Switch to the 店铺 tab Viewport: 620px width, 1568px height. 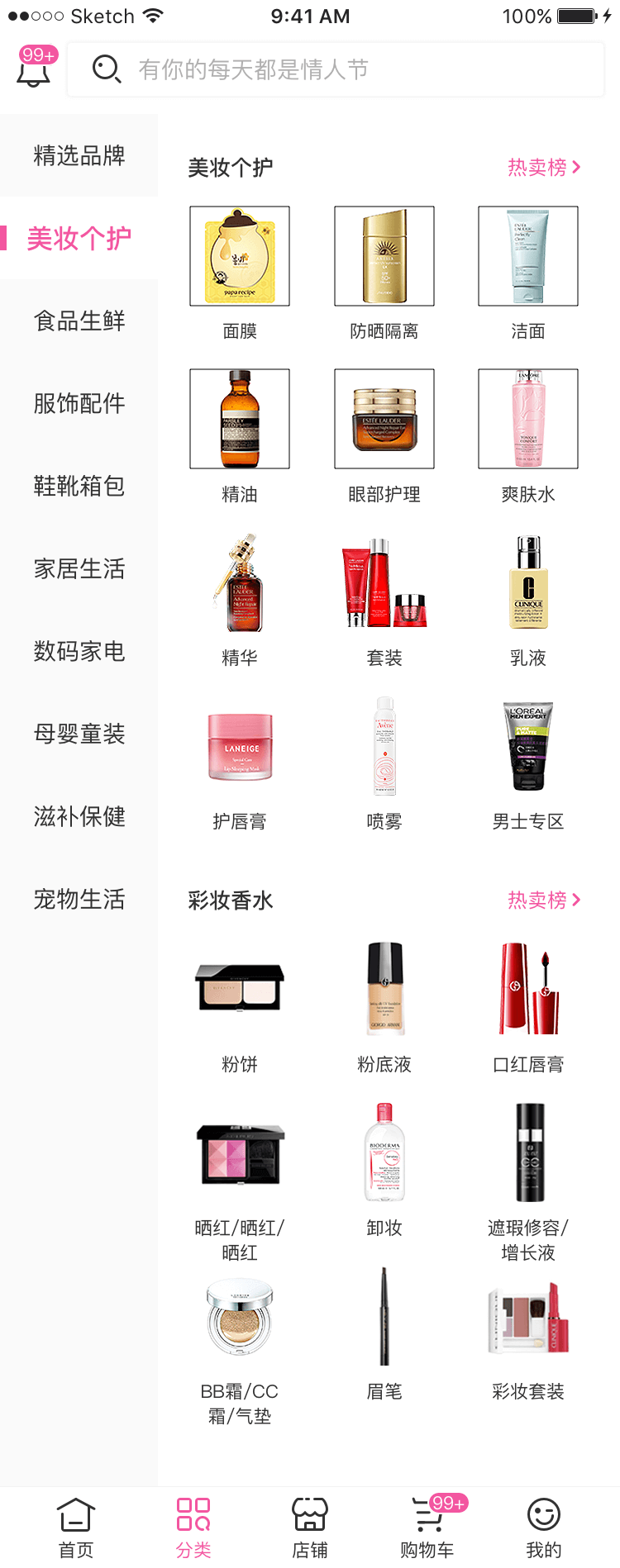tap(310, 1527)
